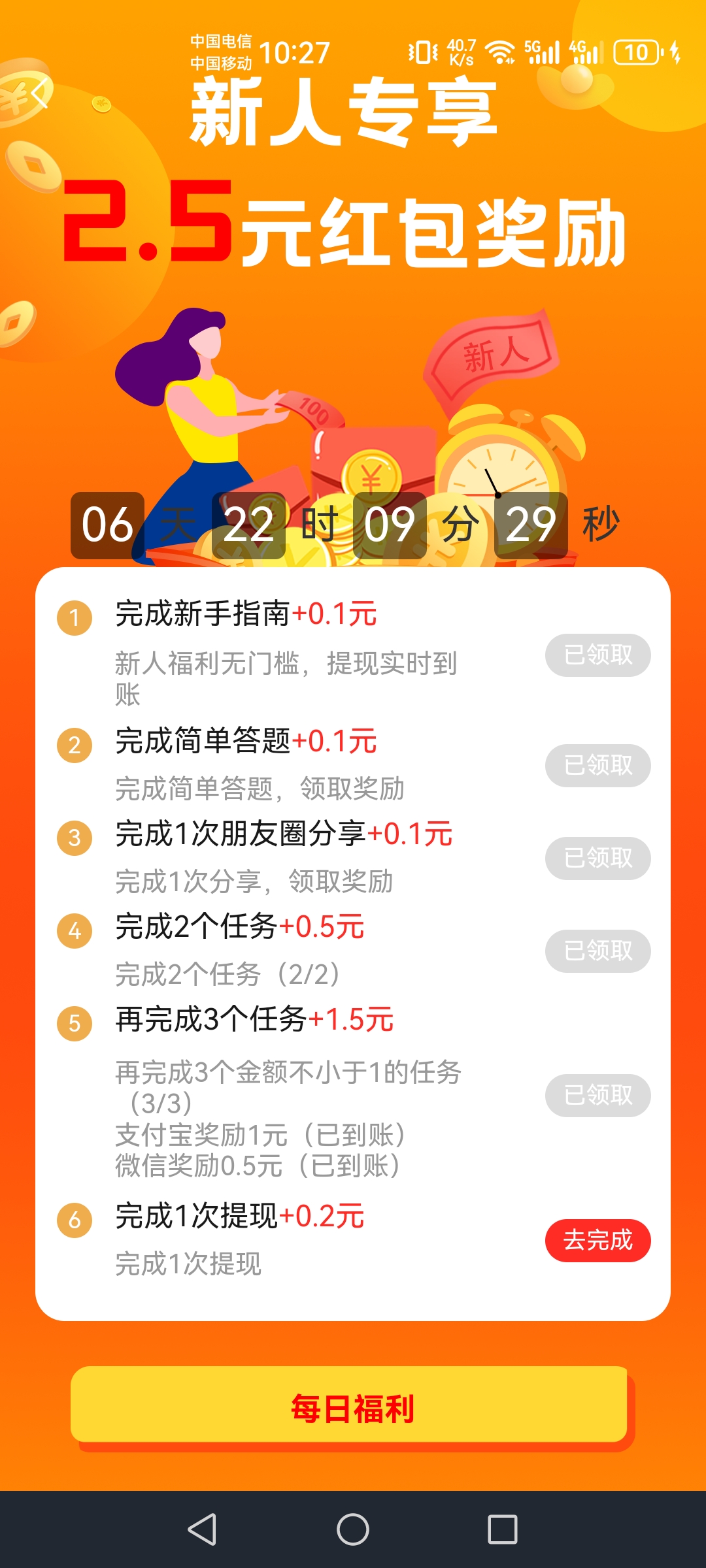Tap the system home button
Image resolution: width=706 pixels, height=1568 pixels.
tap(353, 1529)
